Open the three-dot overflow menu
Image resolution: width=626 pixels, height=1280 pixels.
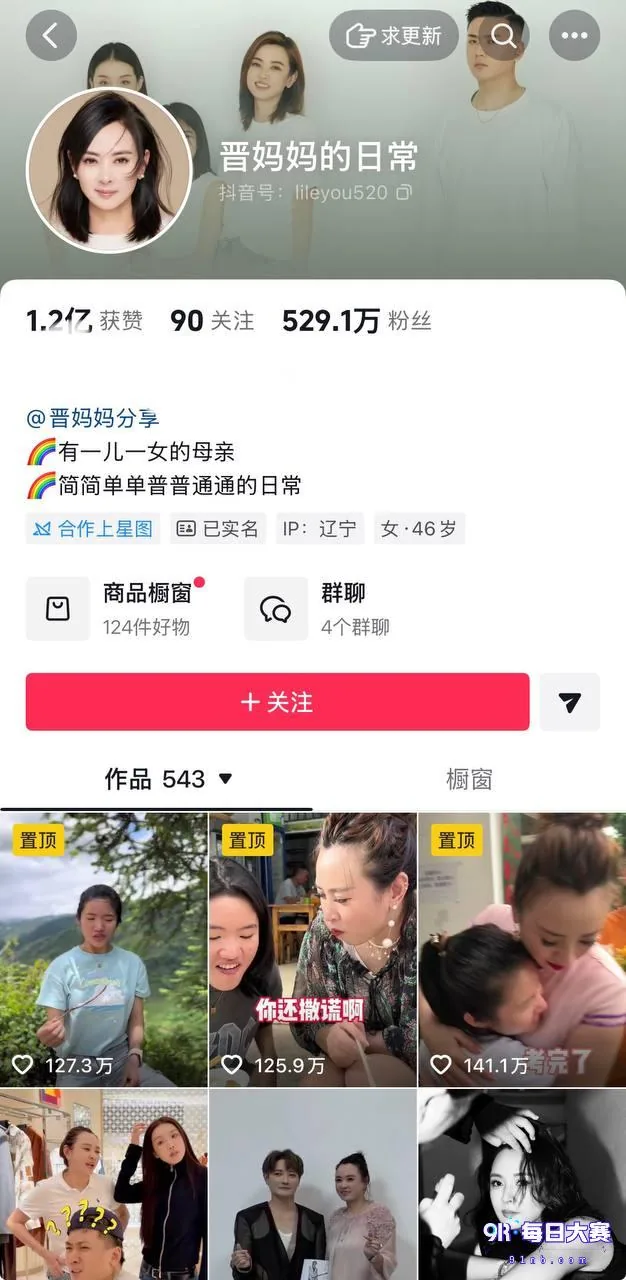pyautogui.click(x=574, y=36)
